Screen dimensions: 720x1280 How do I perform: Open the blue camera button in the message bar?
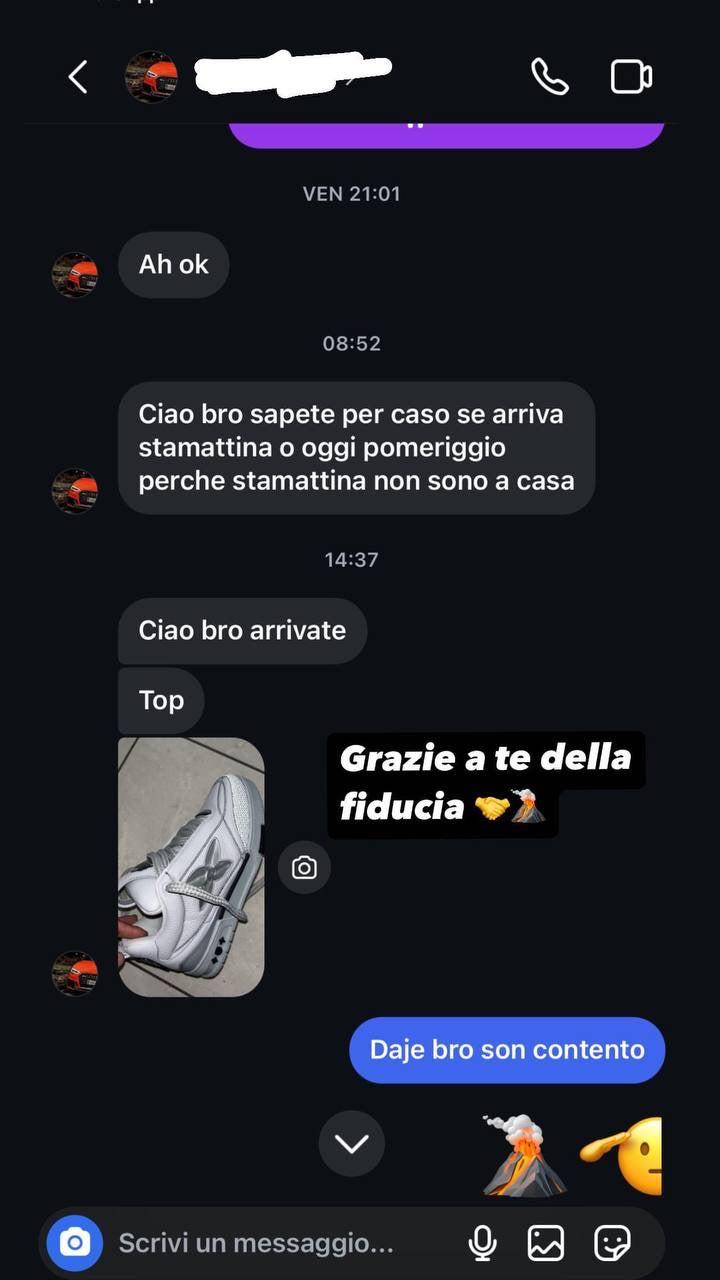[75, 1243]
